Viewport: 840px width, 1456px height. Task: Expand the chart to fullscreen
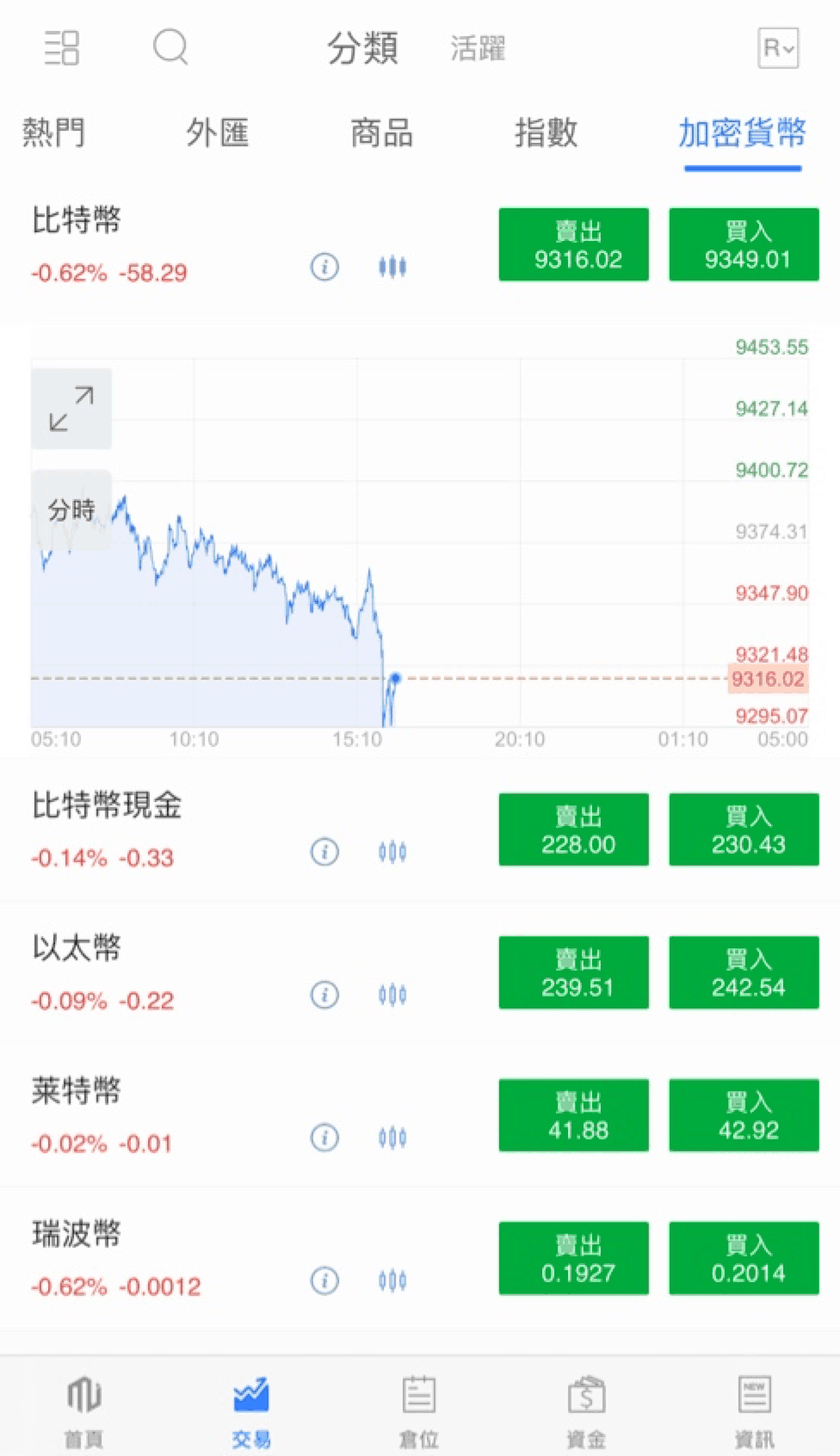click(71, 409)
